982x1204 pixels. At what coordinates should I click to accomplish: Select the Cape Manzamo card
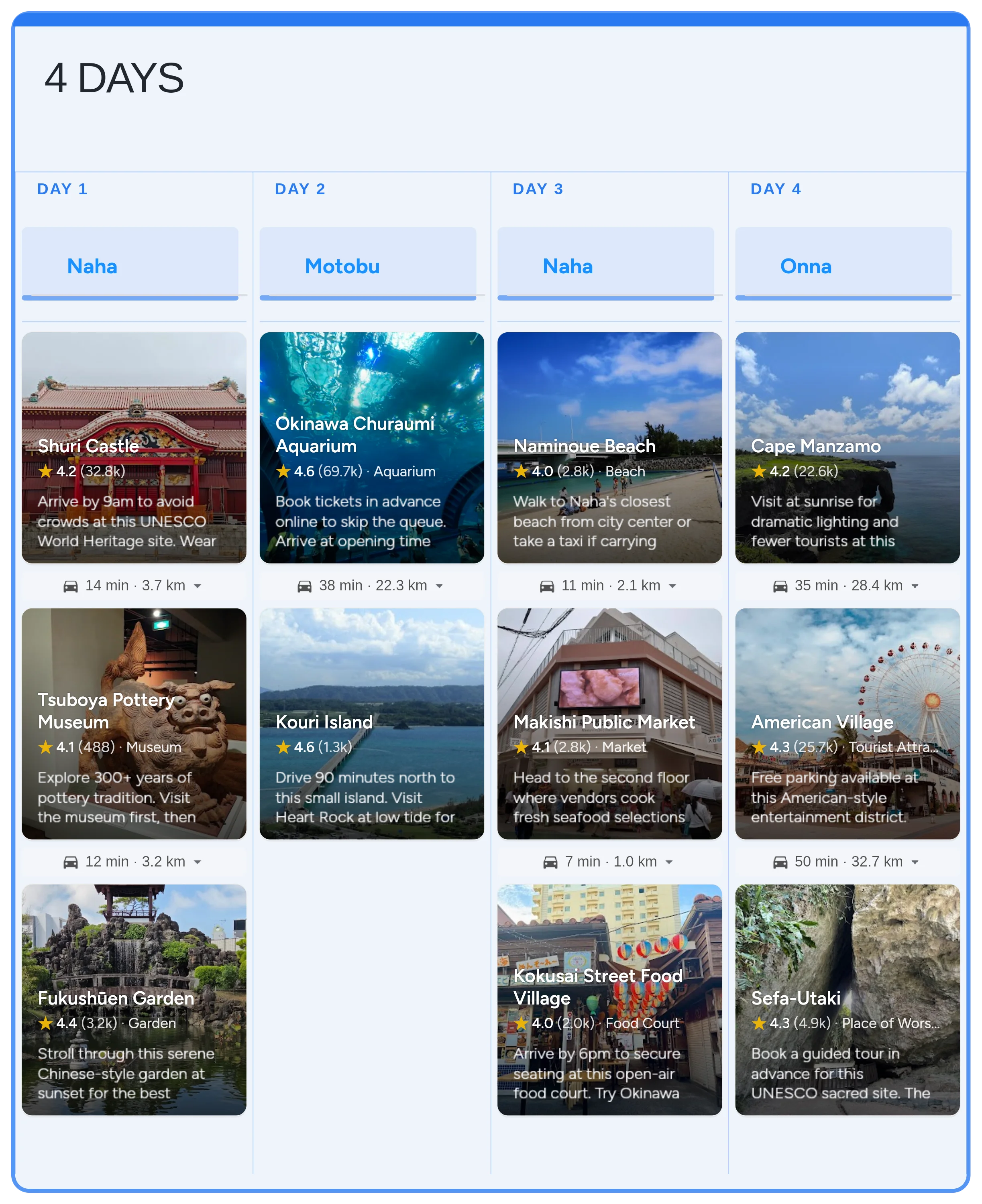pos(847,447)
